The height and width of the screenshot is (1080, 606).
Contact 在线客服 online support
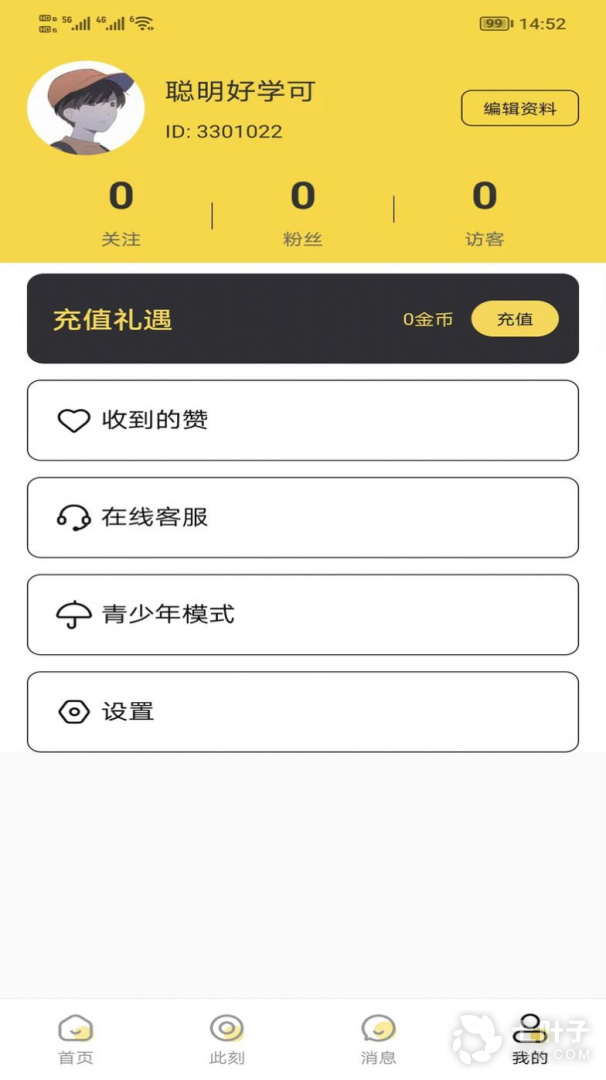tap(303, 517)
